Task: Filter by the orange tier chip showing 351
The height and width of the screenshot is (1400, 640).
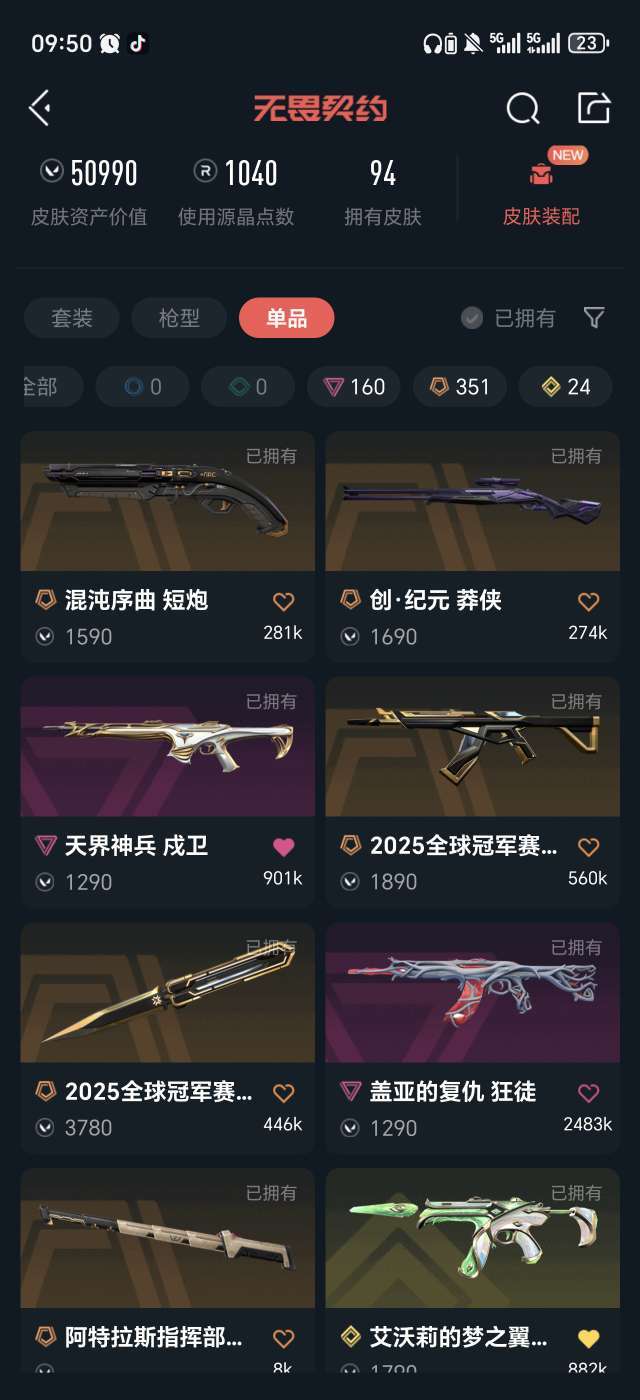Action: tap(460, 387)
